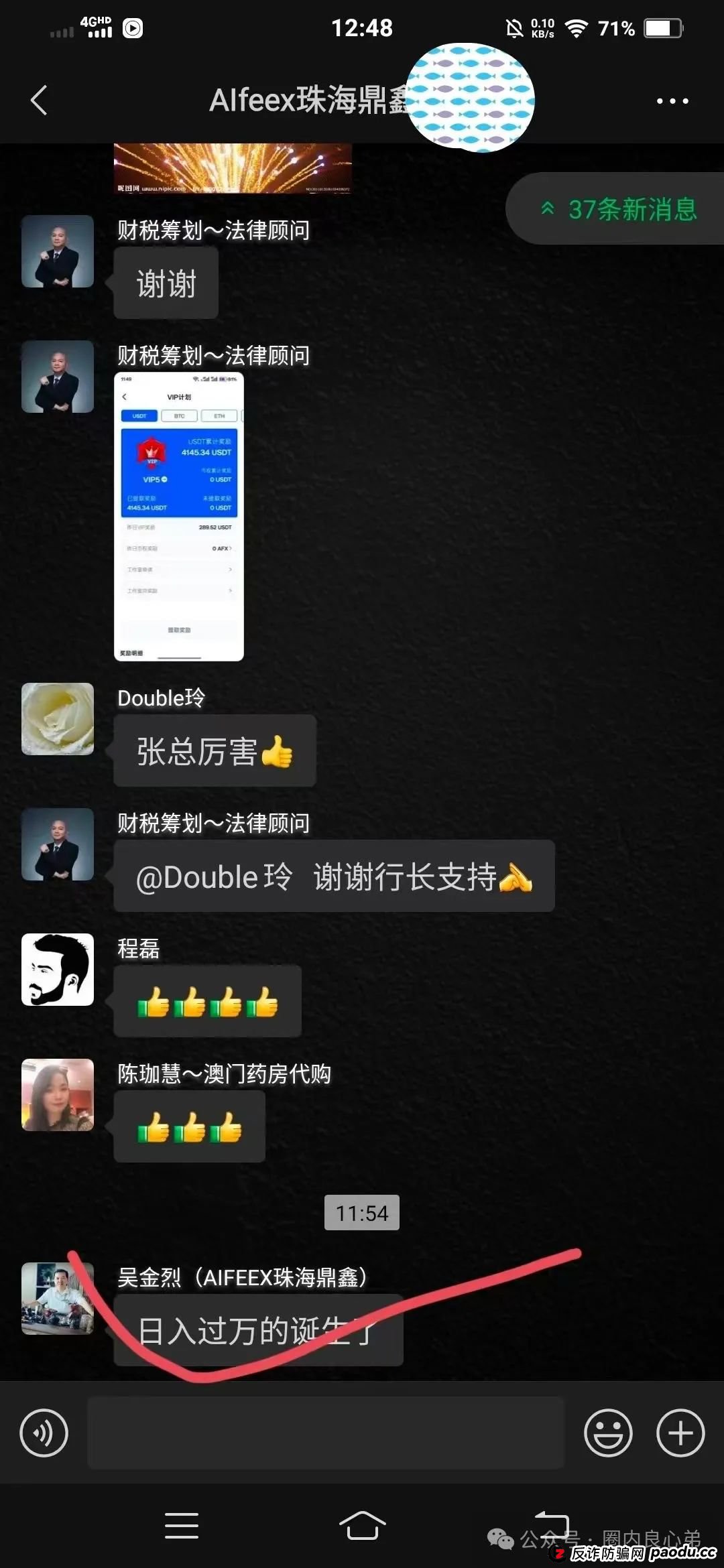724x1568 pixels.
Task: Switch to voice message input
Action: pos(44,1433)
